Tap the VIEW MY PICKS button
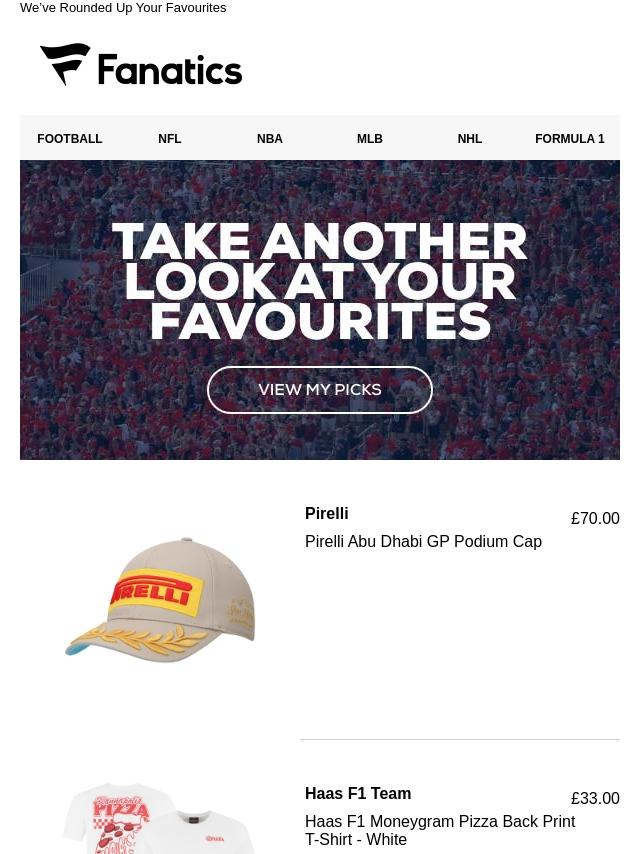The image size is (640, 854). pos(320,390)
